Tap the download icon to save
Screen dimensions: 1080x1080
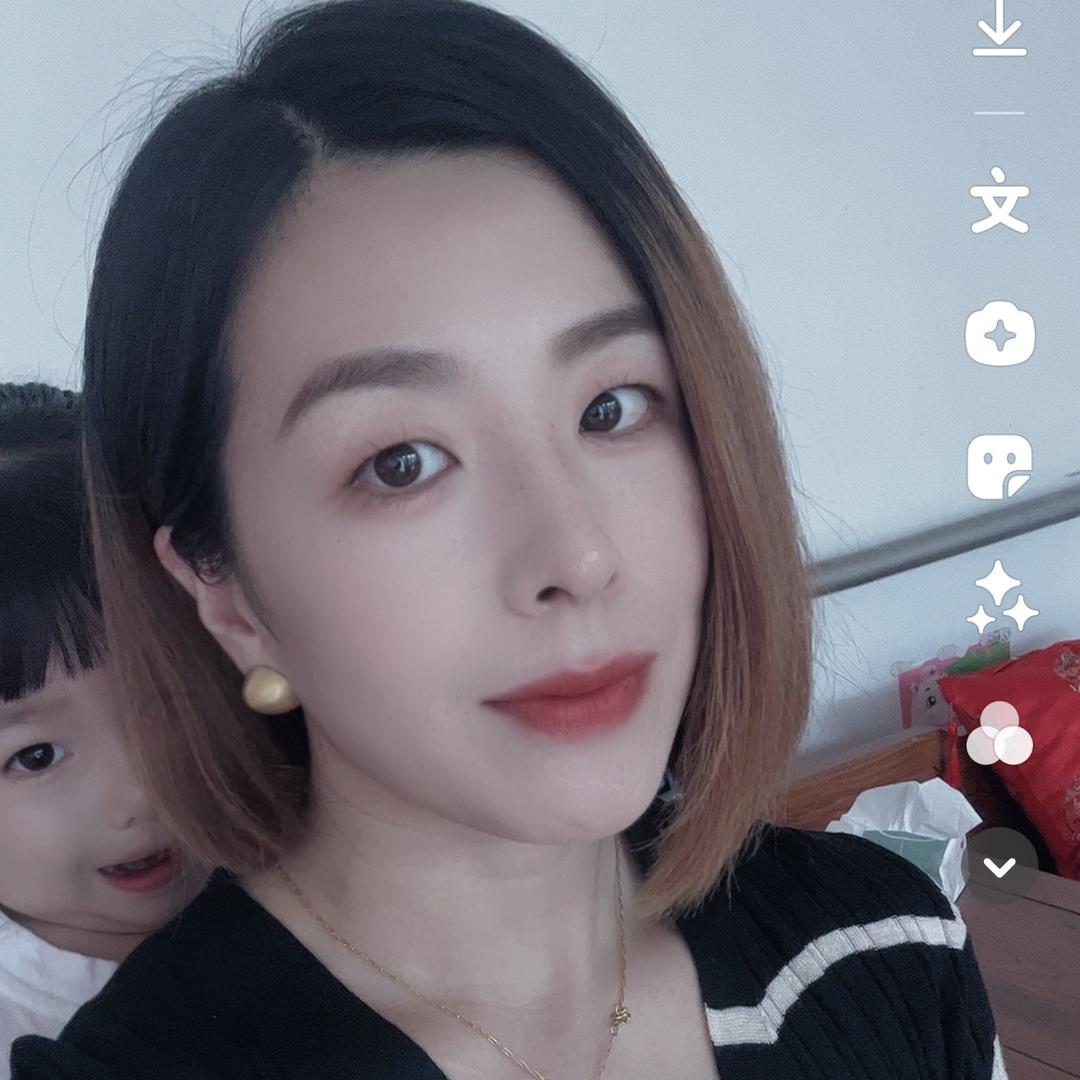click(999, 28)
